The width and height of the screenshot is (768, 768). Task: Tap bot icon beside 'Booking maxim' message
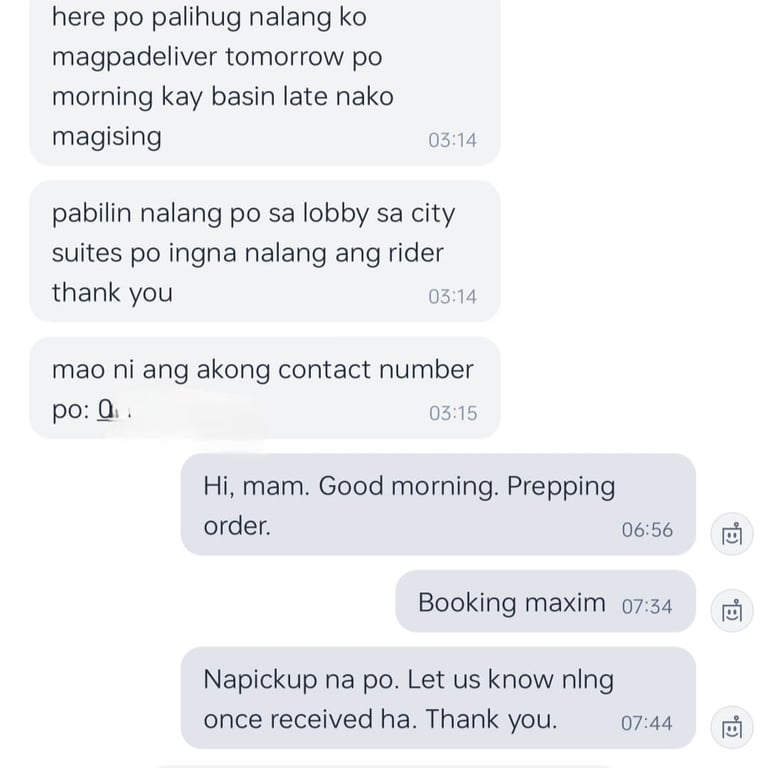[x=732, y=609]
